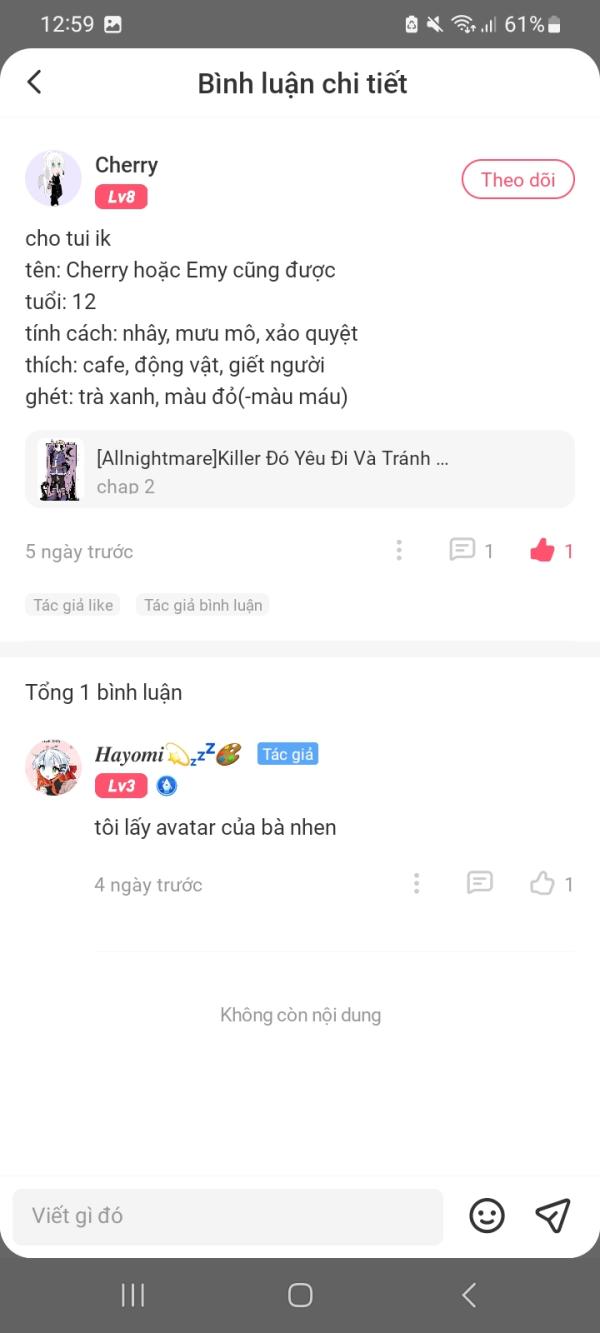Open more options on Hayomi's reply

tap(416, 883)
